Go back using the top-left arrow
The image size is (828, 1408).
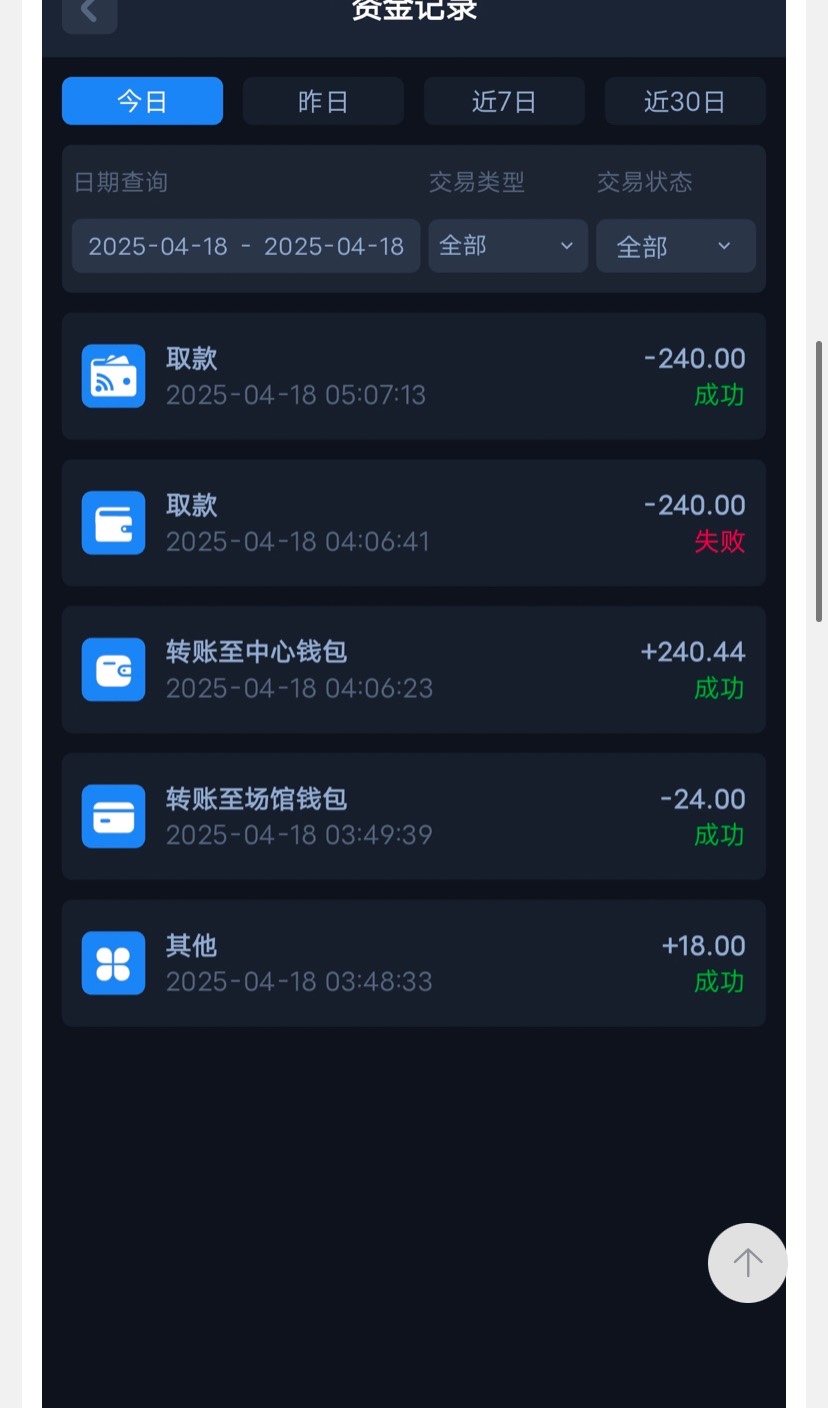click(89, 12)
